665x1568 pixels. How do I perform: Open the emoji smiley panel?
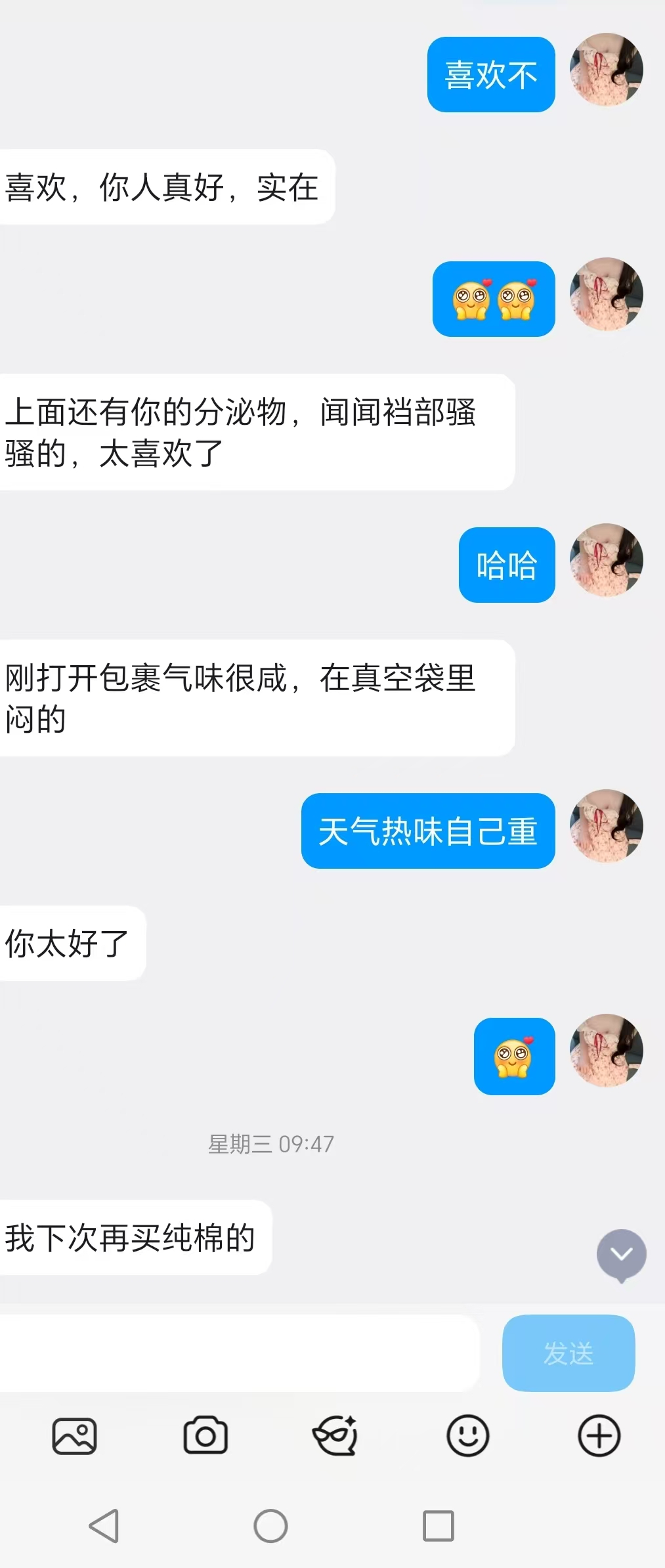(467, 1436)
